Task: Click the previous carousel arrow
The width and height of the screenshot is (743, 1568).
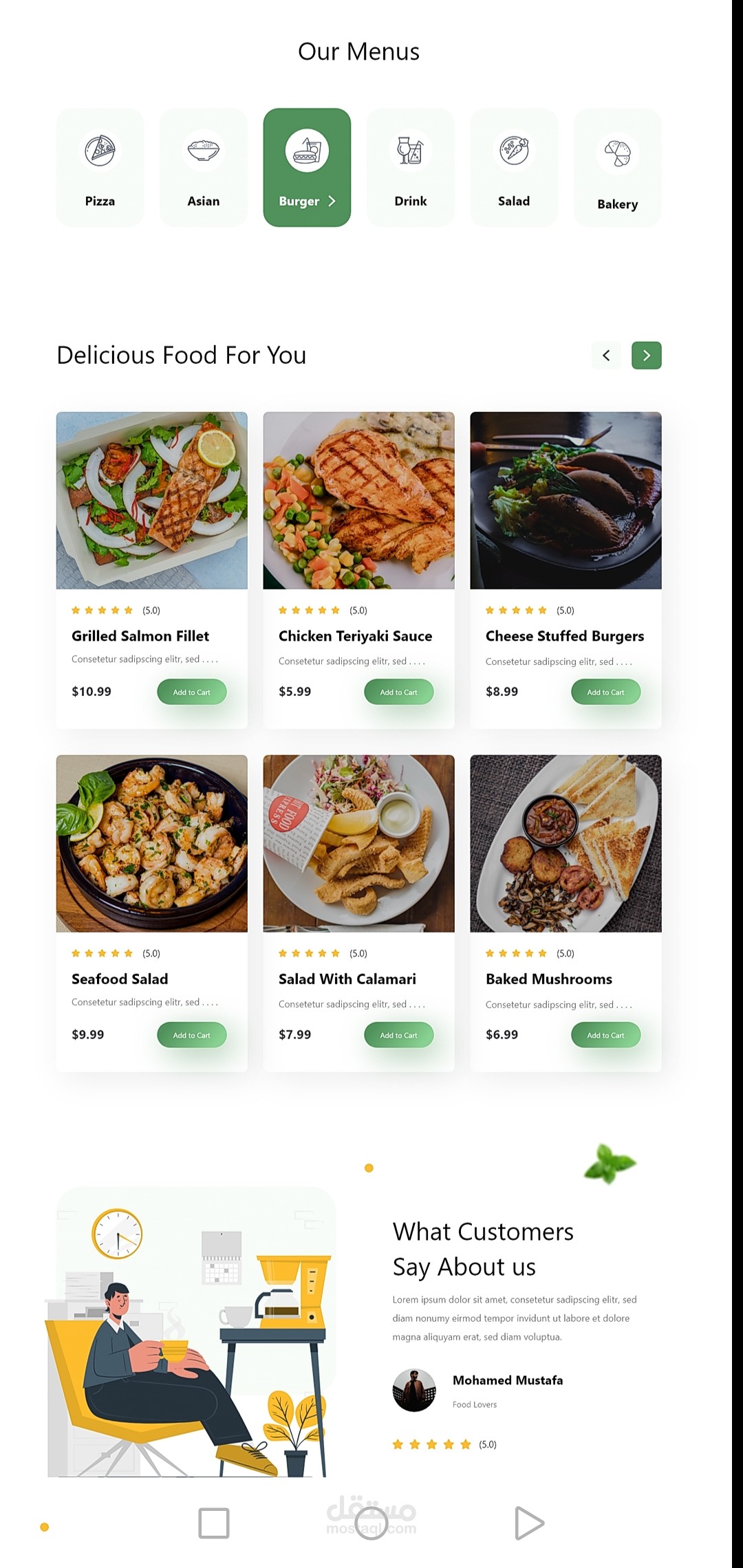Action: (606, 356)
